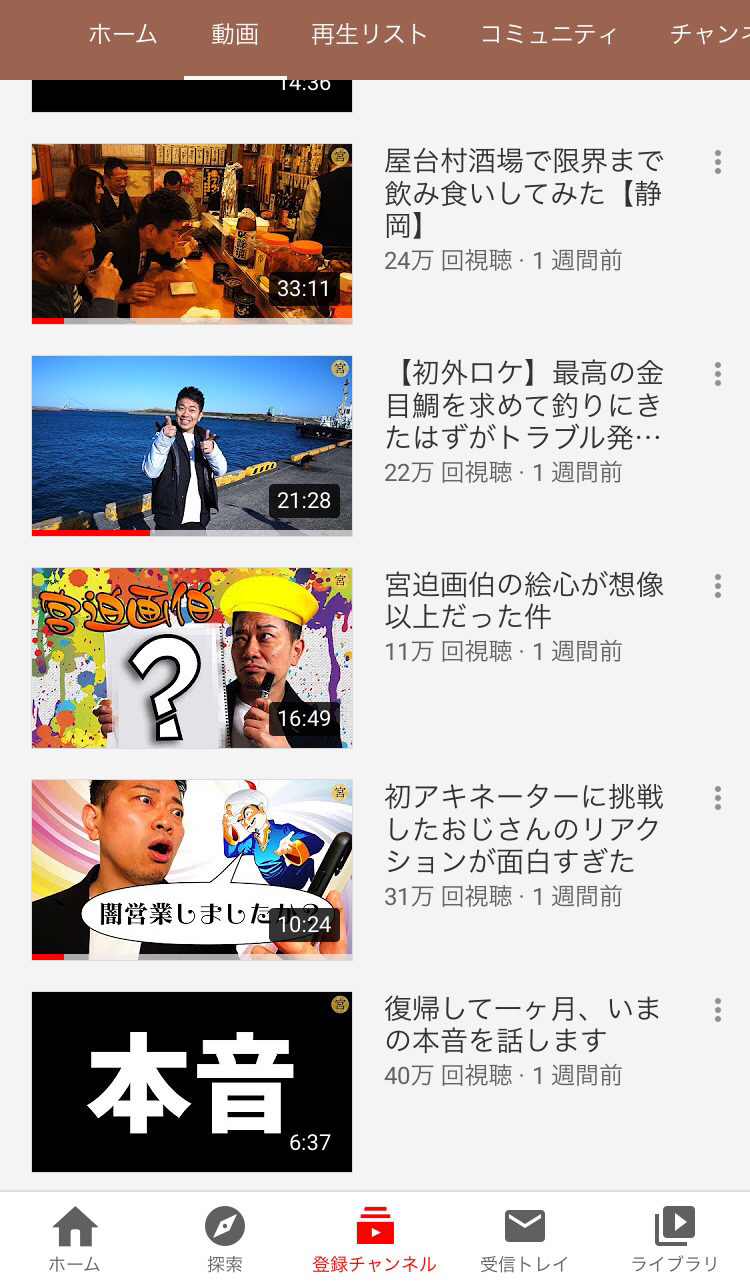Play the 初アキネーターに挑戦 video
This screenshot has width=750, height=1286.
[192, 869]
